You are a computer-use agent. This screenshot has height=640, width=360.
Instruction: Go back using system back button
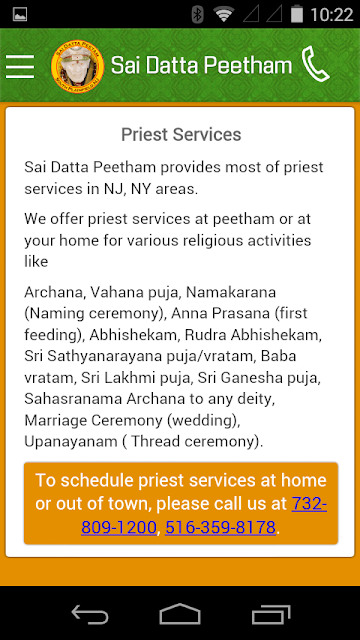pyautogui.click(x=90, y=614)
